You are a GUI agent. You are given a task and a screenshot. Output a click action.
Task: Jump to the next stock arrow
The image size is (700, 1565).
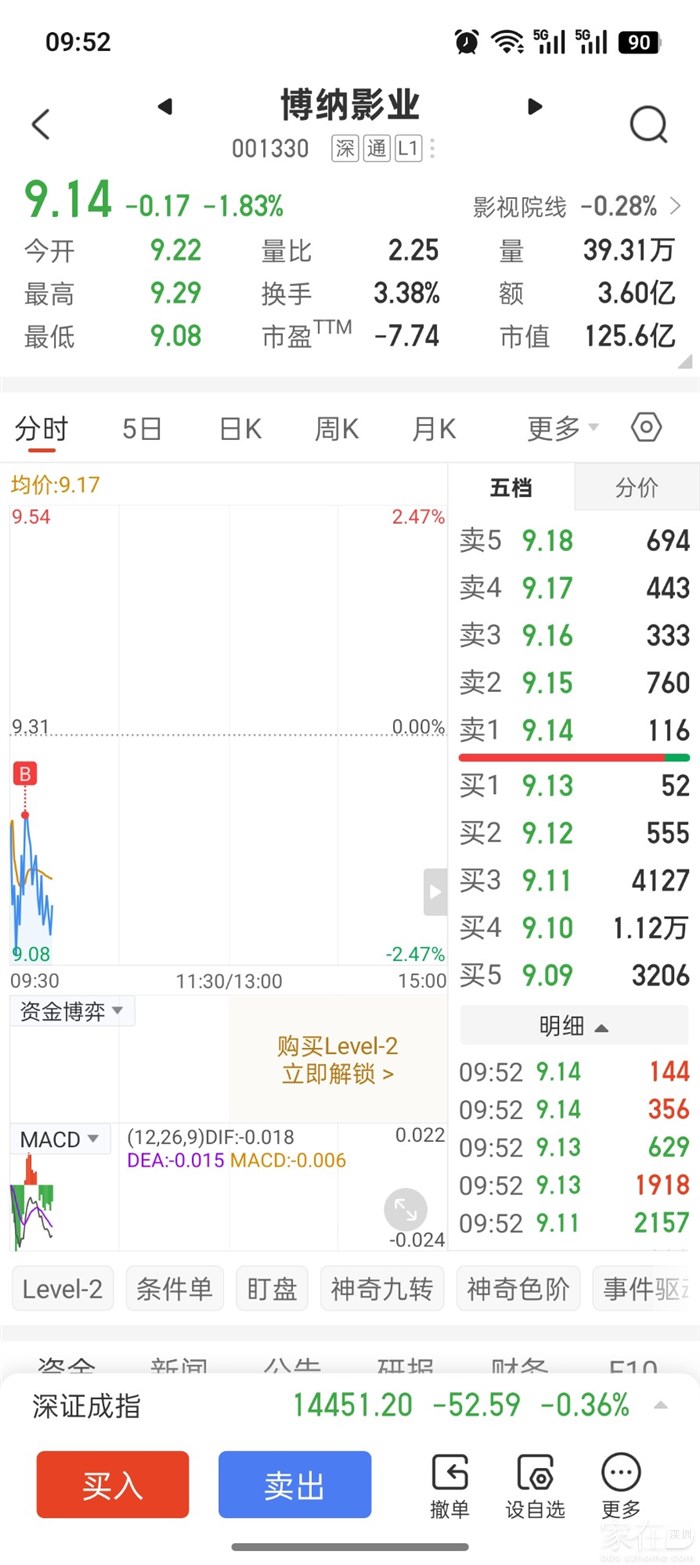[x=535, y=106]
